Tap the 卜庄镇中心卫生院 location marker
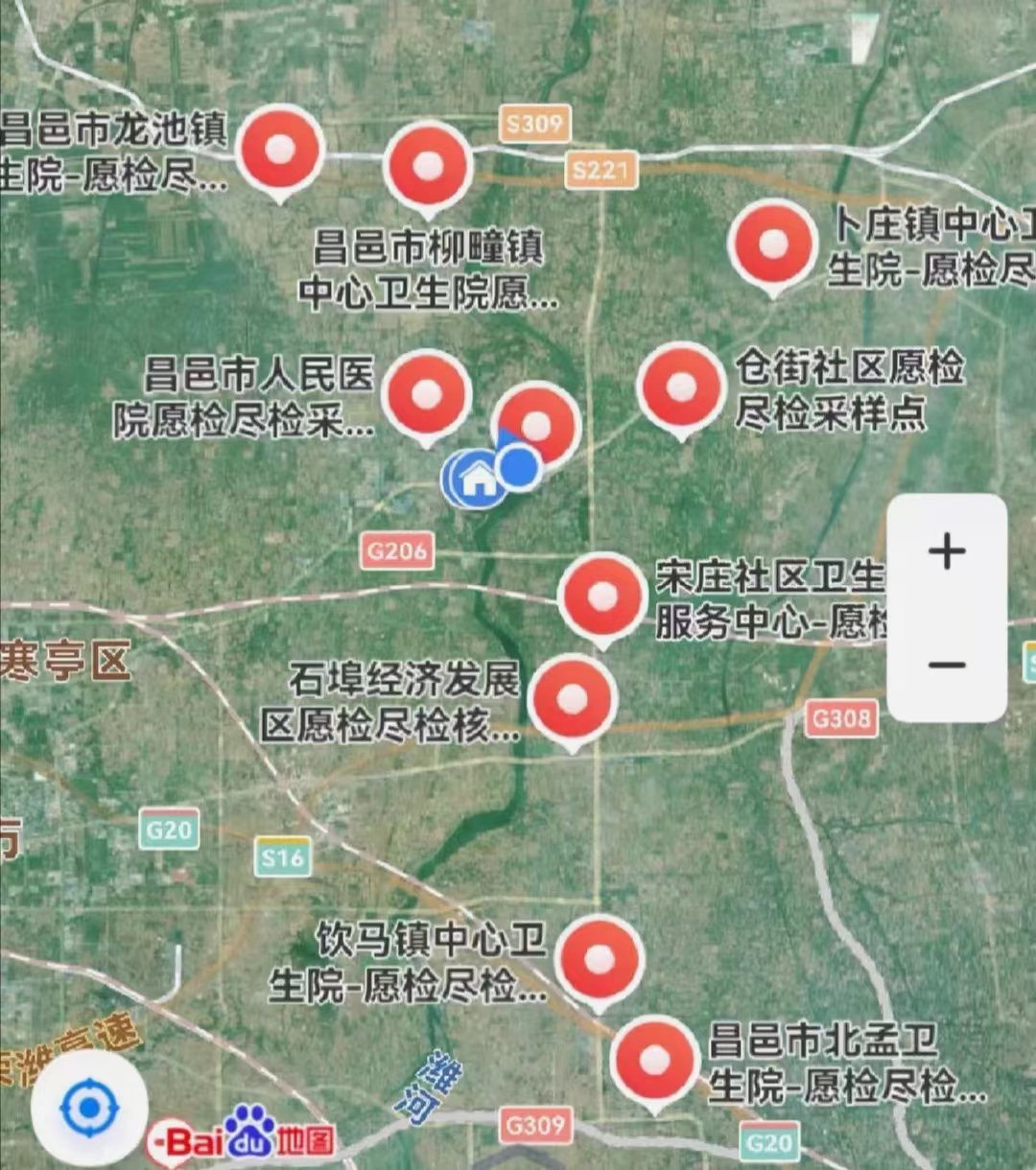Screen dimensions: 1036x1170 click(x=772, y=244)
